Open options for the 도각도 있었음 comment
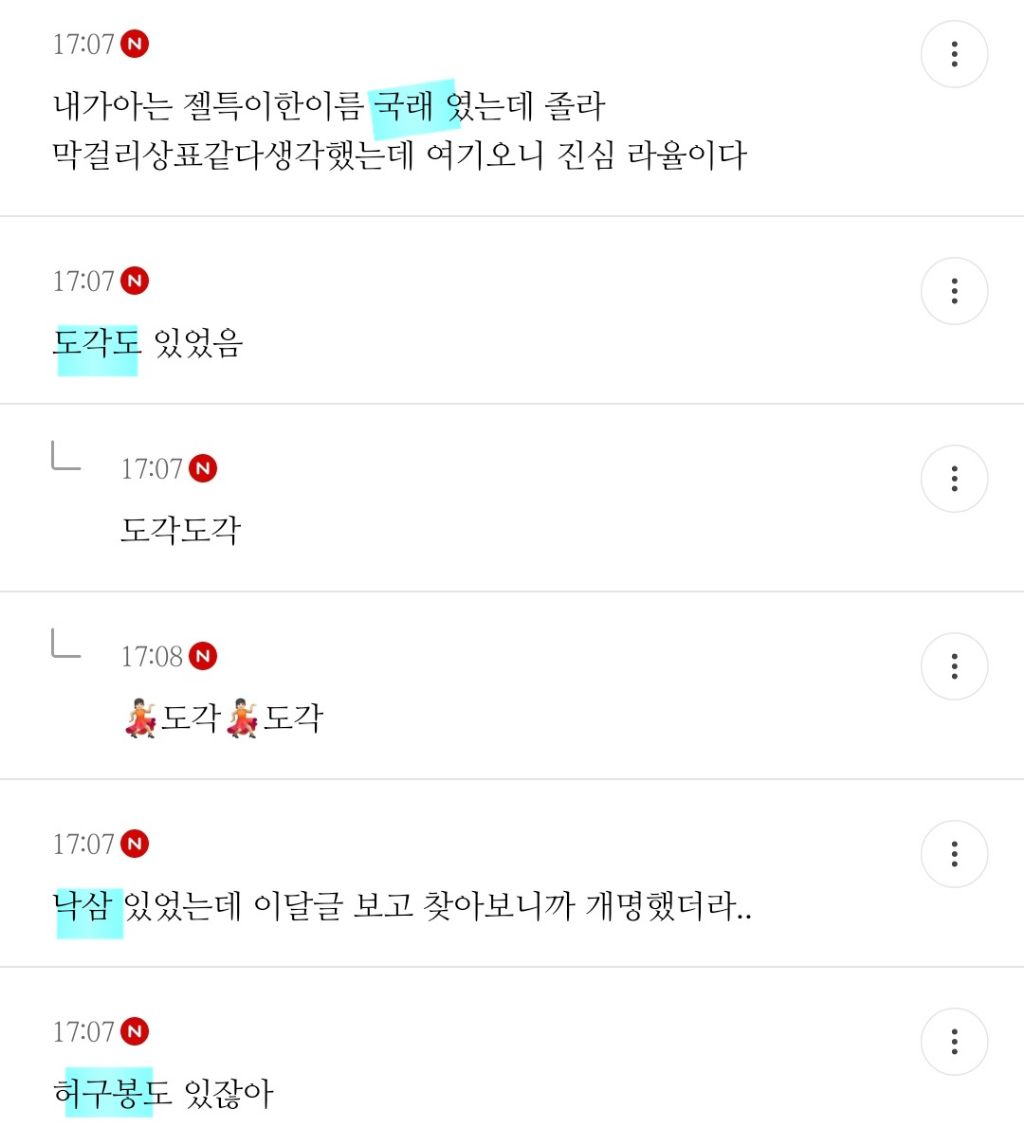 coord(954,291)
